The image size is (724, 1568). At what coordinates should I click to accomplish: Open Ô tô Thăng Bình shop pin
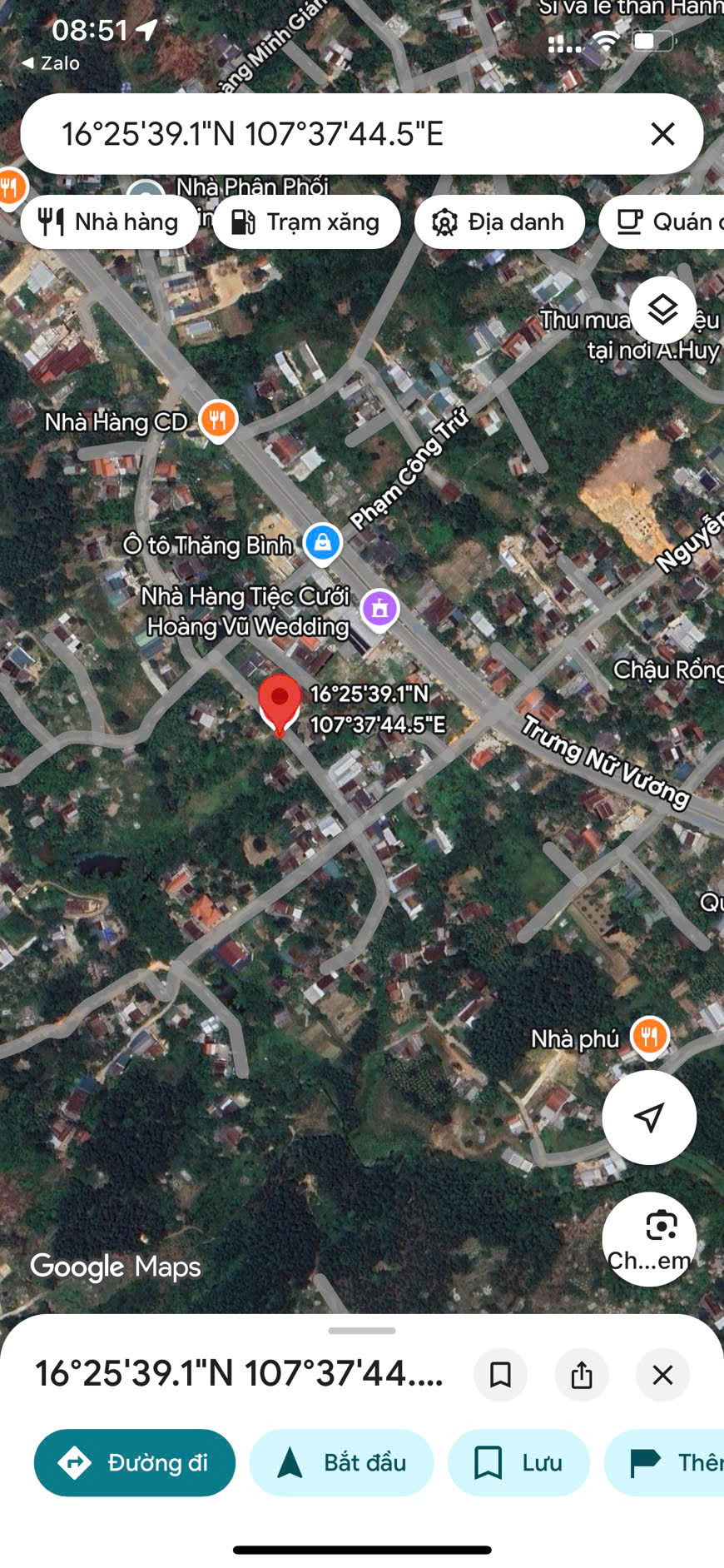(x=322, y=543)
